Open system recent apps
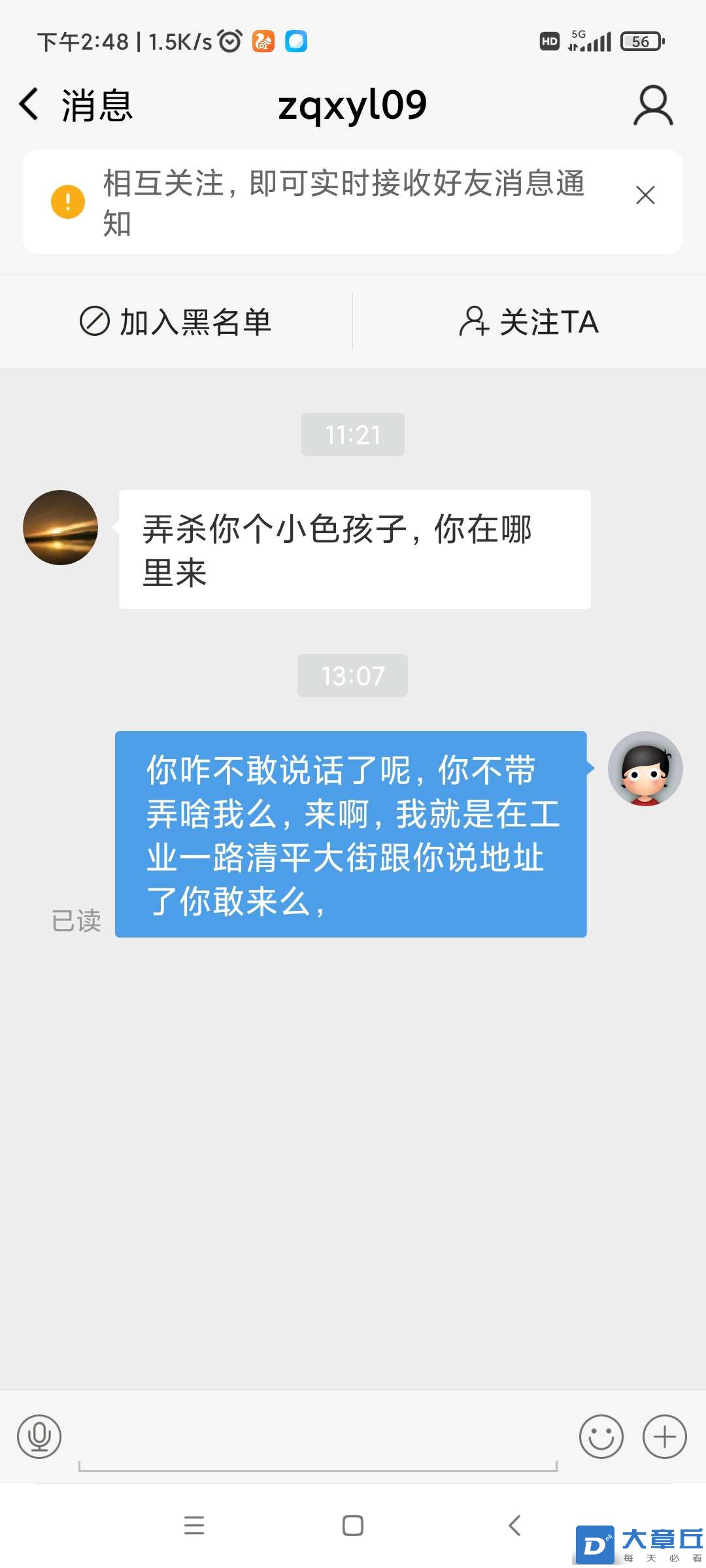This screenshot has width=706, height=1568. pos(194,1526)
